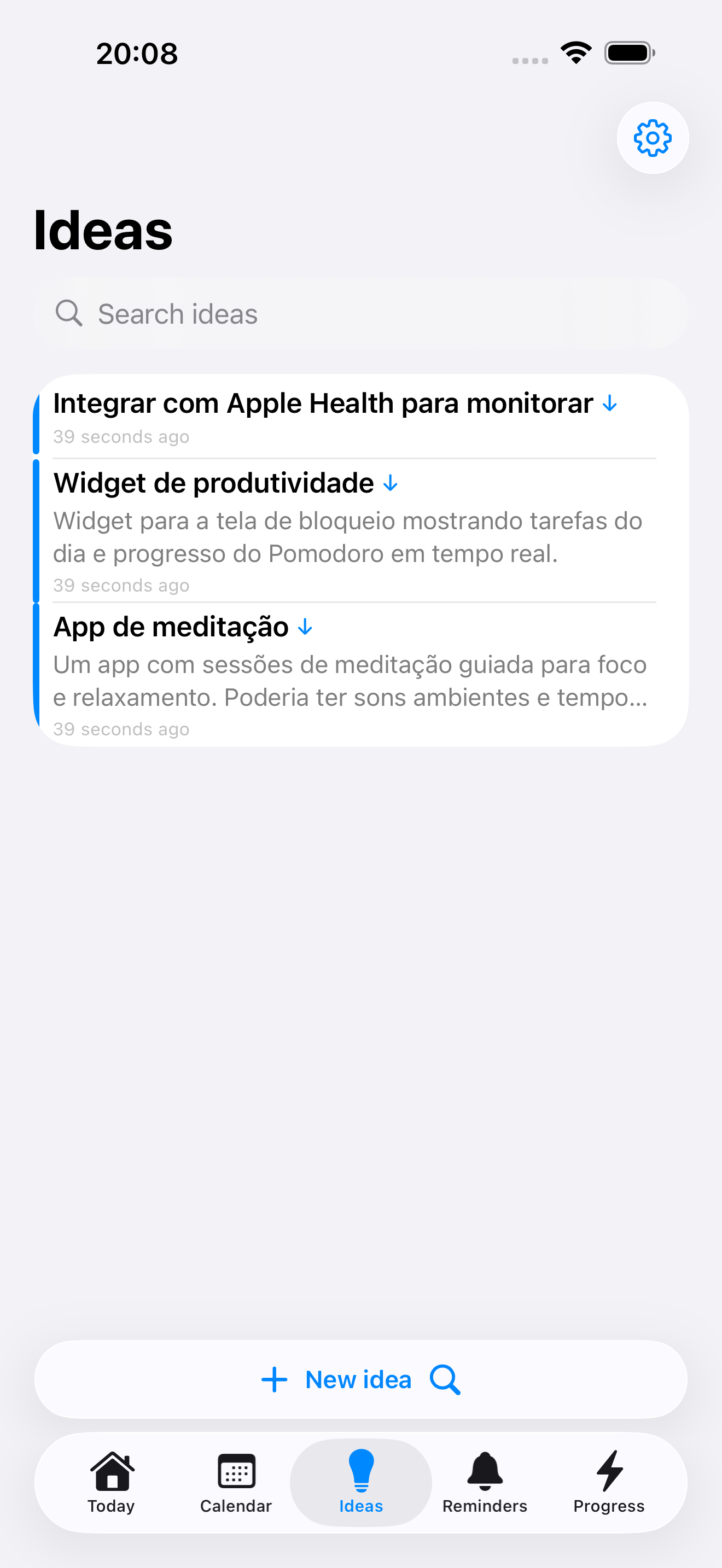Focus the Search ideas field
722x1568 pixels.
[x=361, y=313]
